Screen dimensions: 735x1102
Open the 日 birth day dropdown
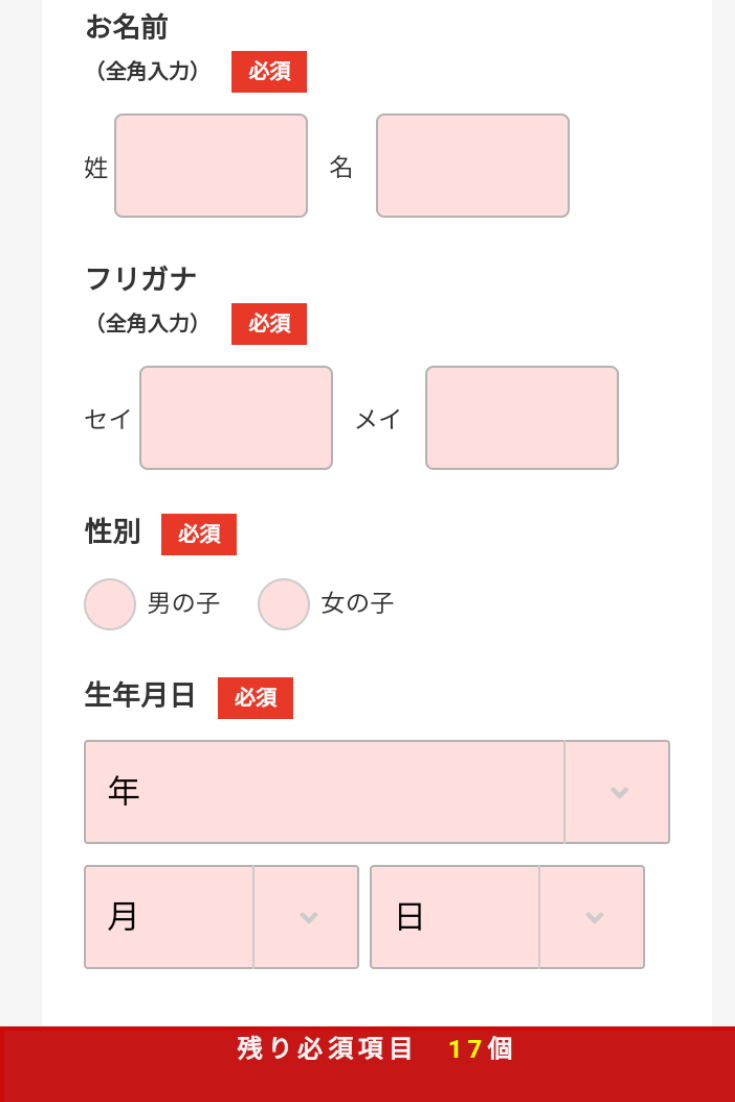click(x=450, y=916)
